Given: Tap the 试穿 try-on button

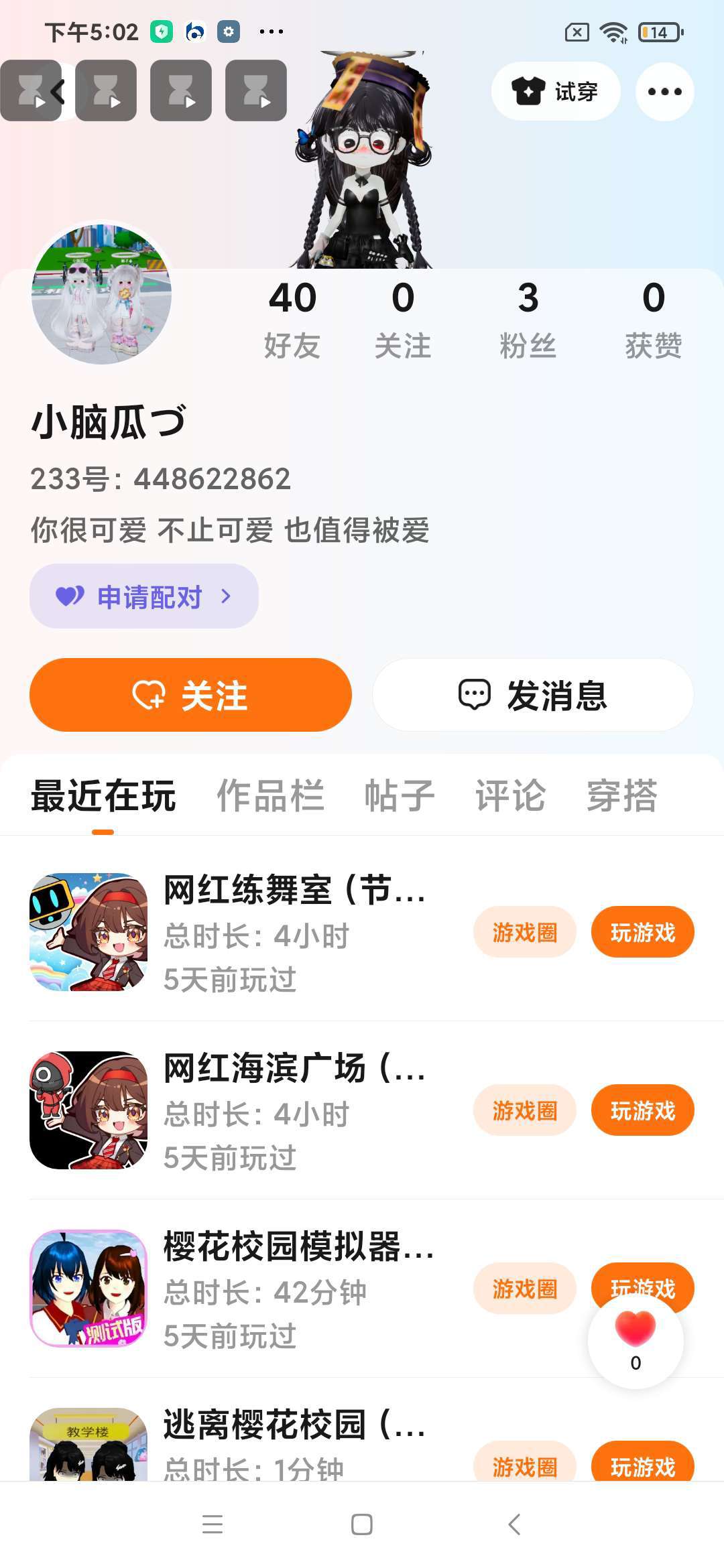Looking at the screenshot, I should [x=555, y=92].
